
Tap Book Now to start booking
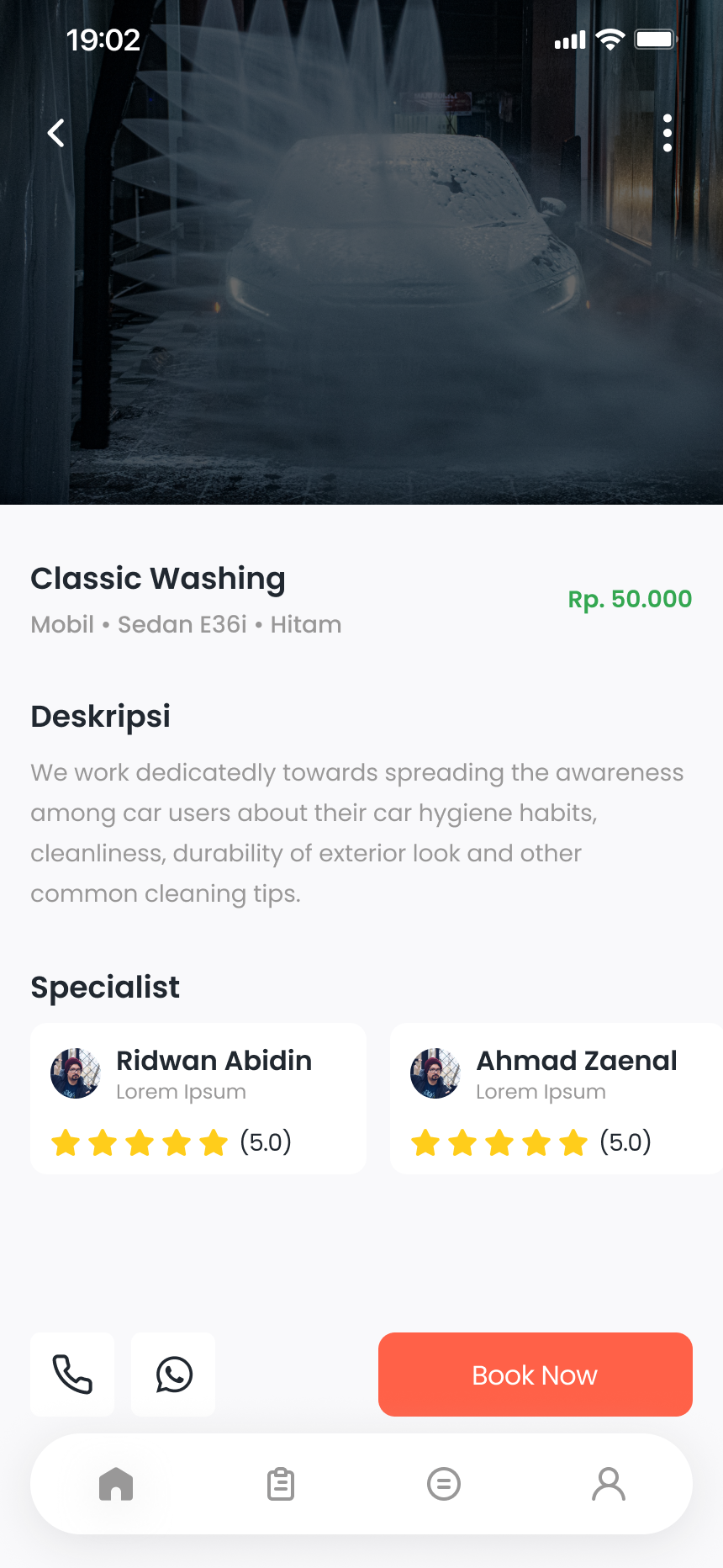tap(535, 1374)
